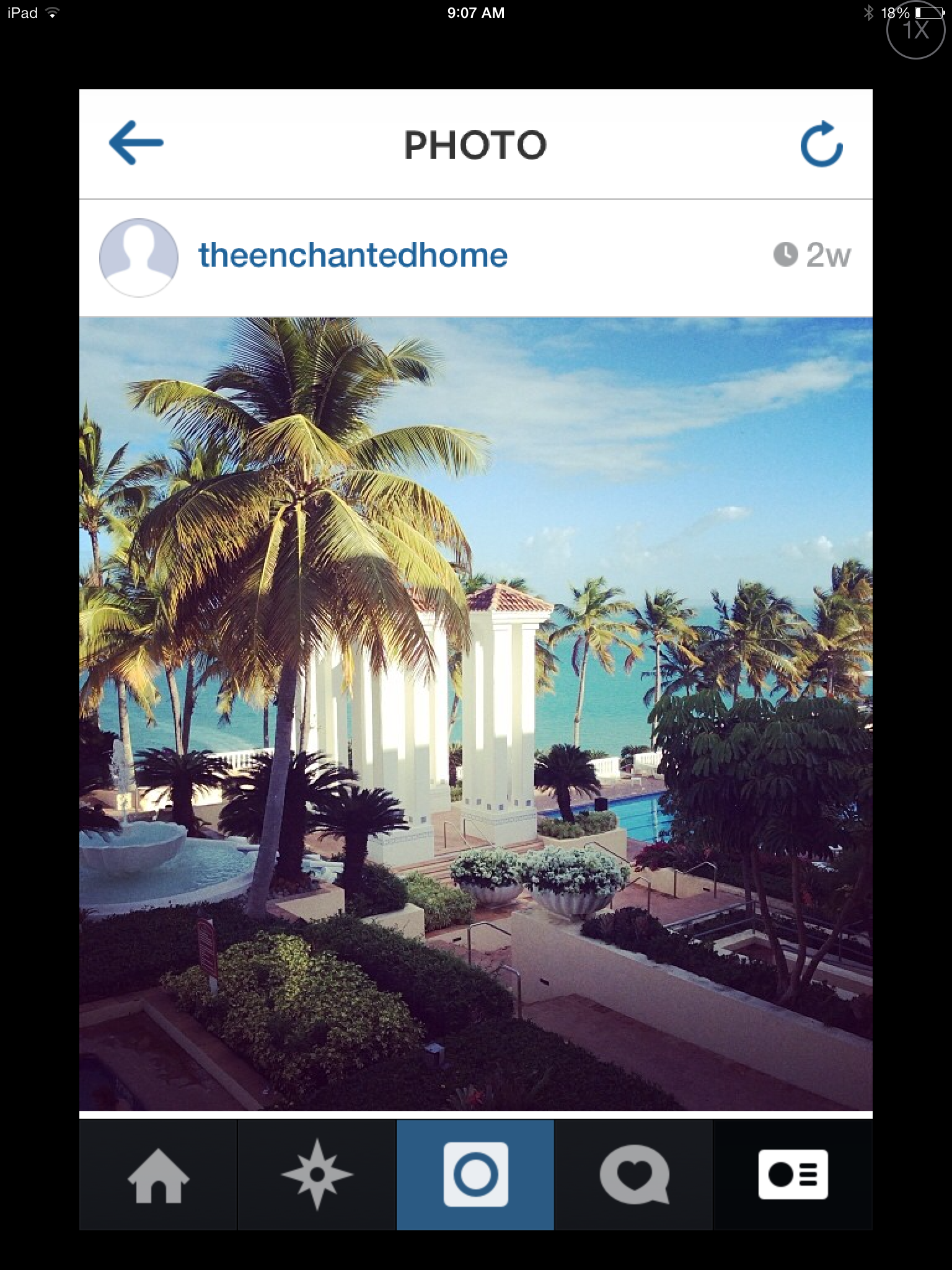Screen dimensions: 952x1270
Task: Switch to the Explore tab
Action: [317, 1175]
